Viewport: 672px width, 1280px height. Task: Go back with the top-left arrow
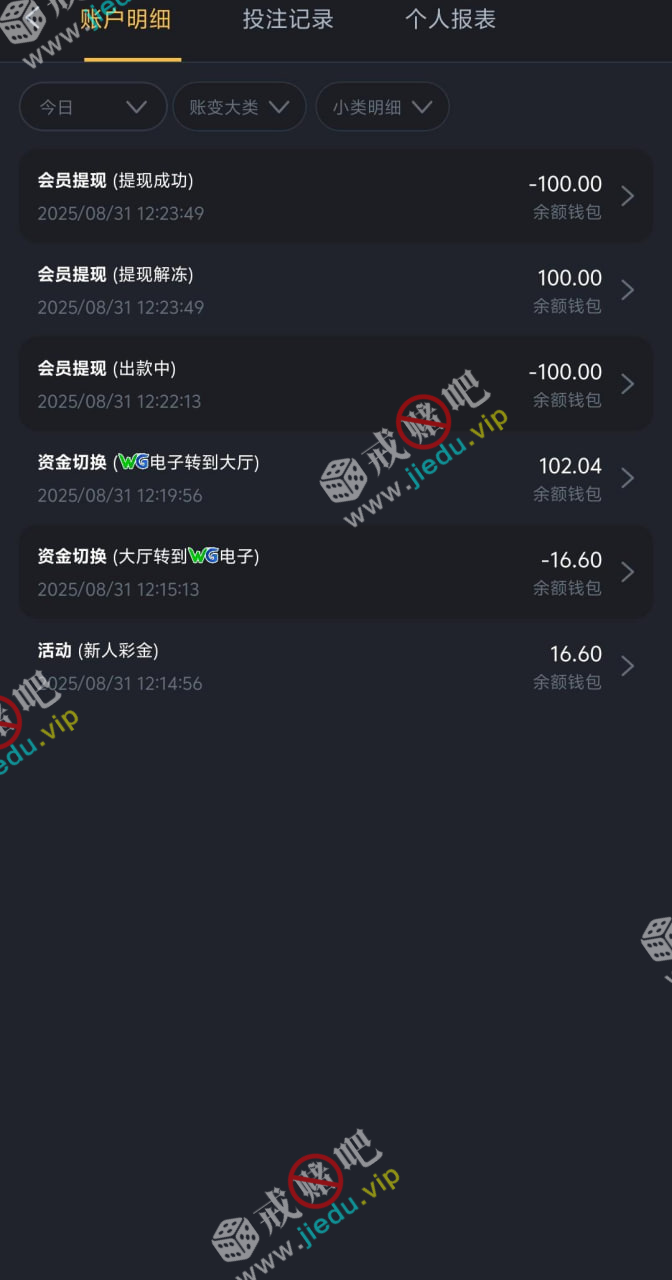pos(34,17)
